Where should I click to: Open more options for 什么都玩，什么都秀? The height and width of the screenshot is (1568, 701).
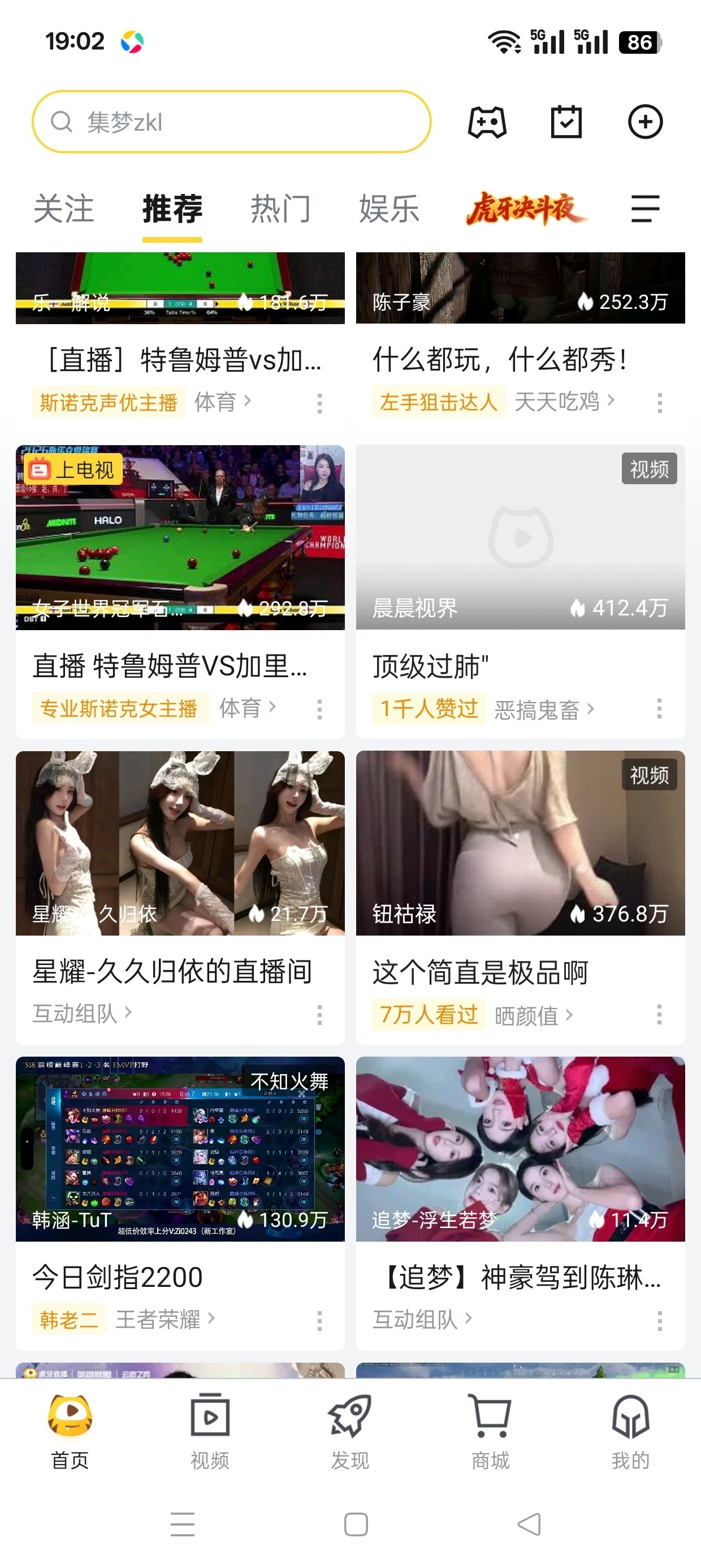click(x=660, y=403)
